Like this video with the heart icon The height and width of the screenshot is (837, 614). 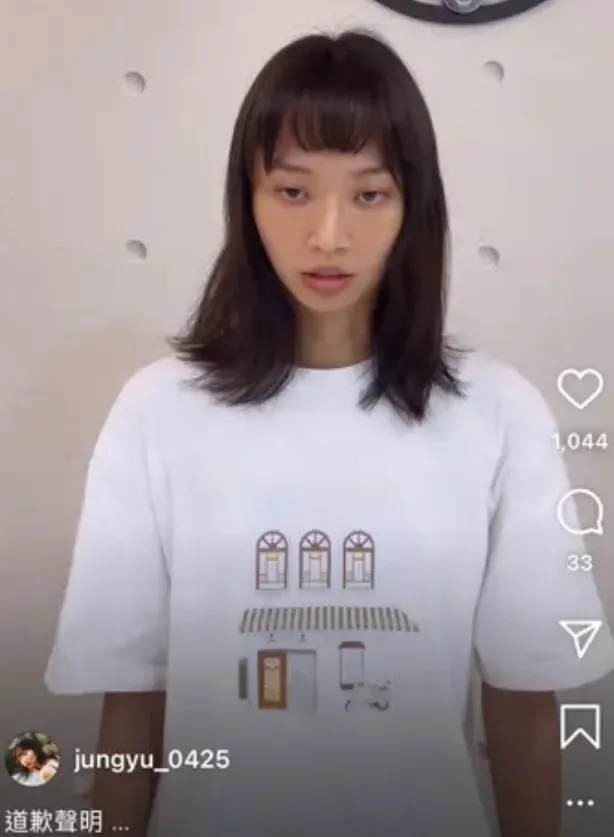pyautogui.click(x=580, y=389)
